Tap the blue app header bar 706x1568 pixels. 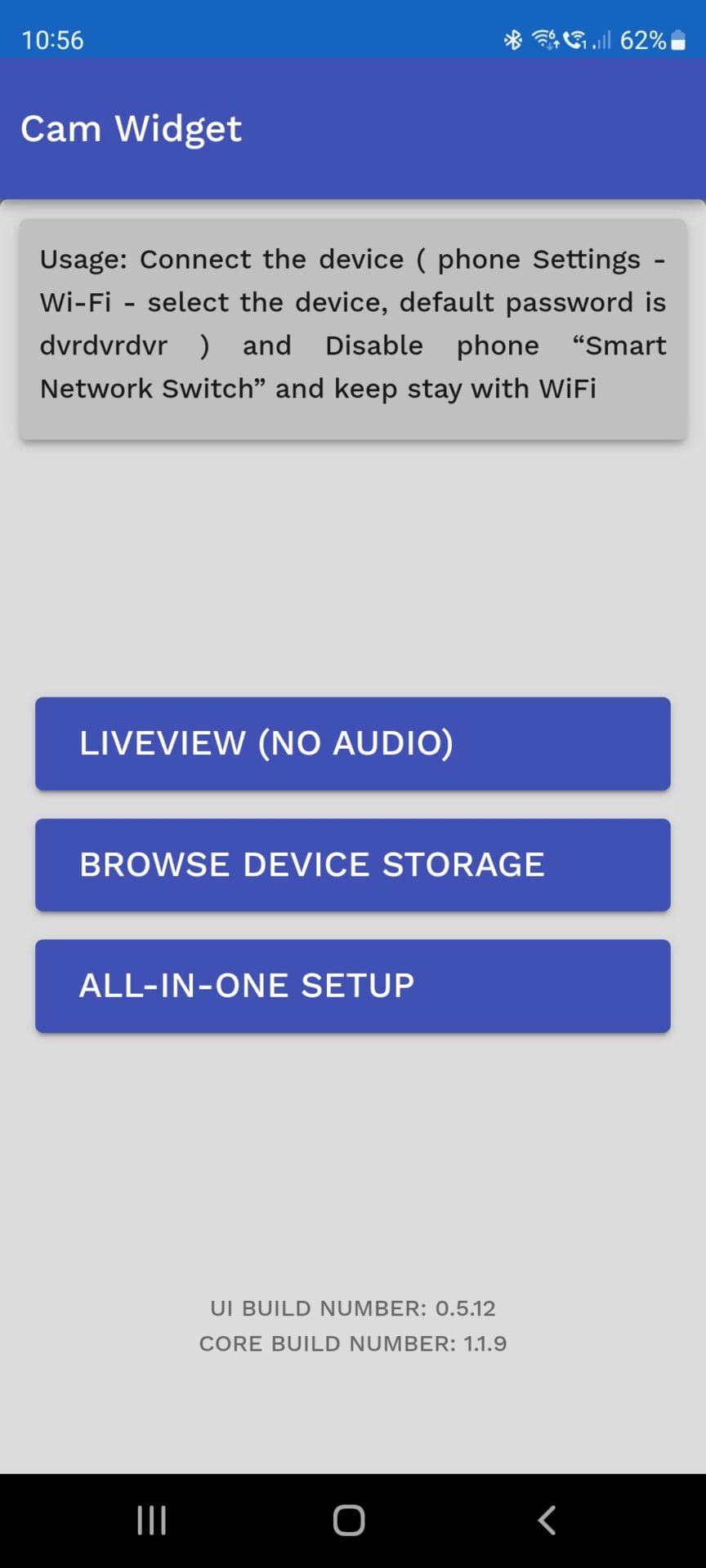pos(353,127)
